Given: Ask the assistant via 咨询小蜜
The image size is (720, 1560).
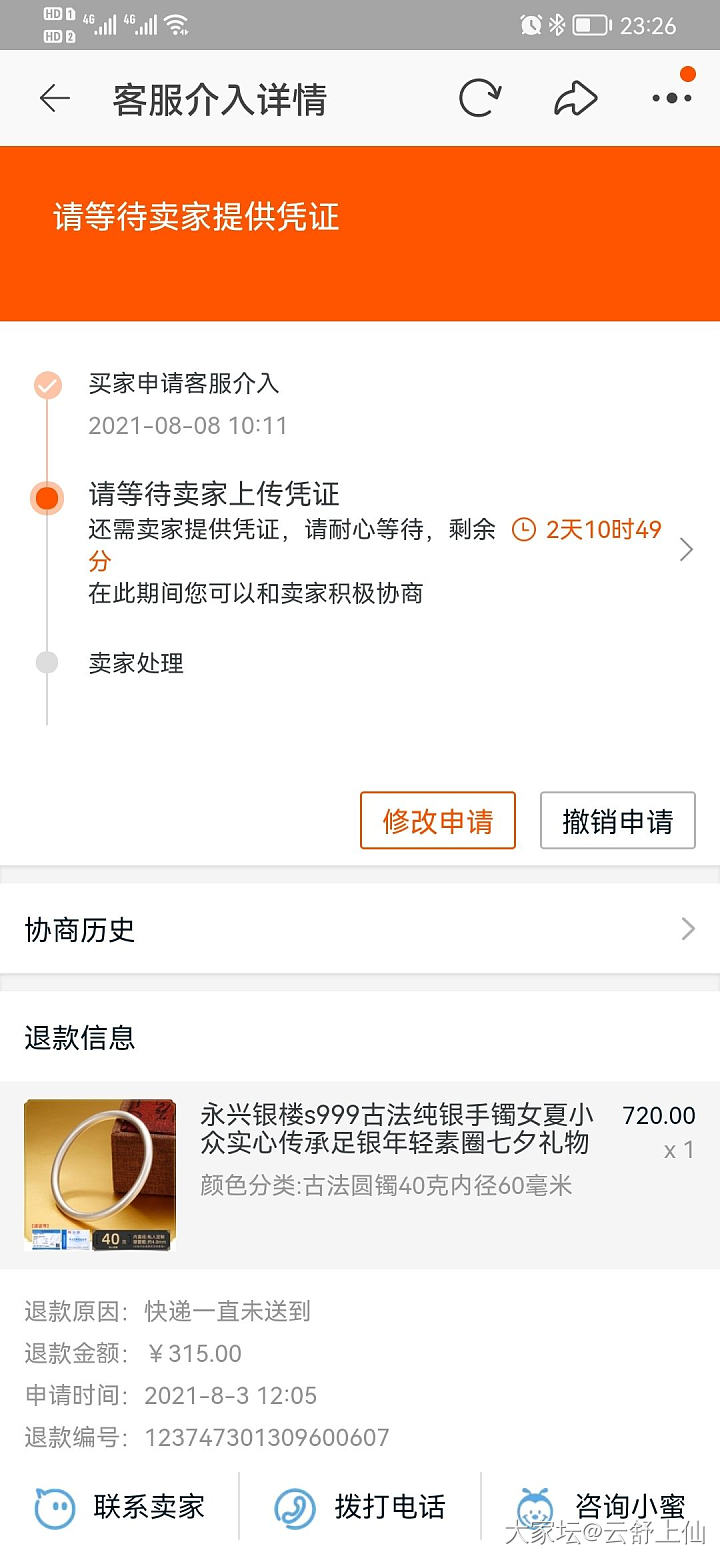Looking at the screenshot, I should click(x=600, y=1507).
